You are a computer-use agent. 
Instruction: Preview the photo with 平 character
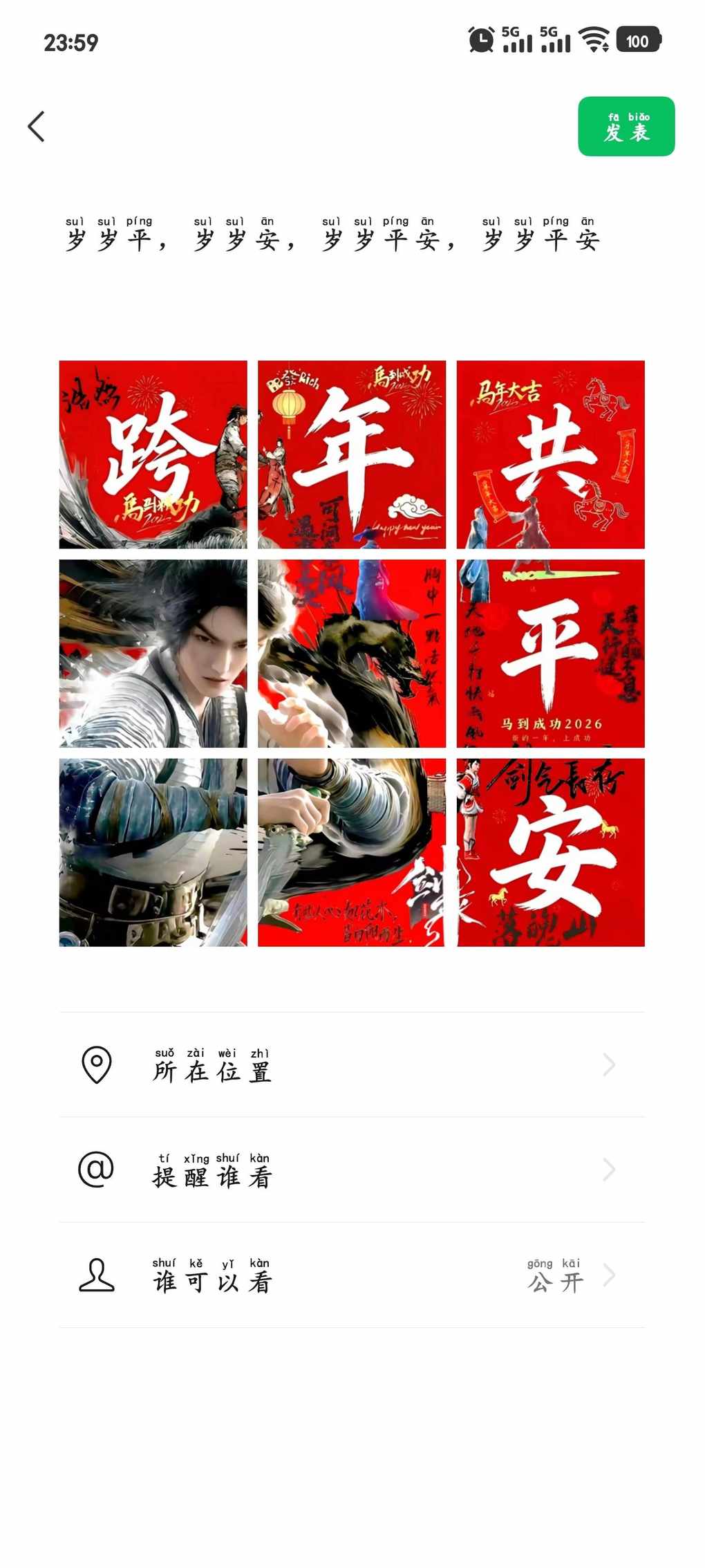click(x=550, y=654)
